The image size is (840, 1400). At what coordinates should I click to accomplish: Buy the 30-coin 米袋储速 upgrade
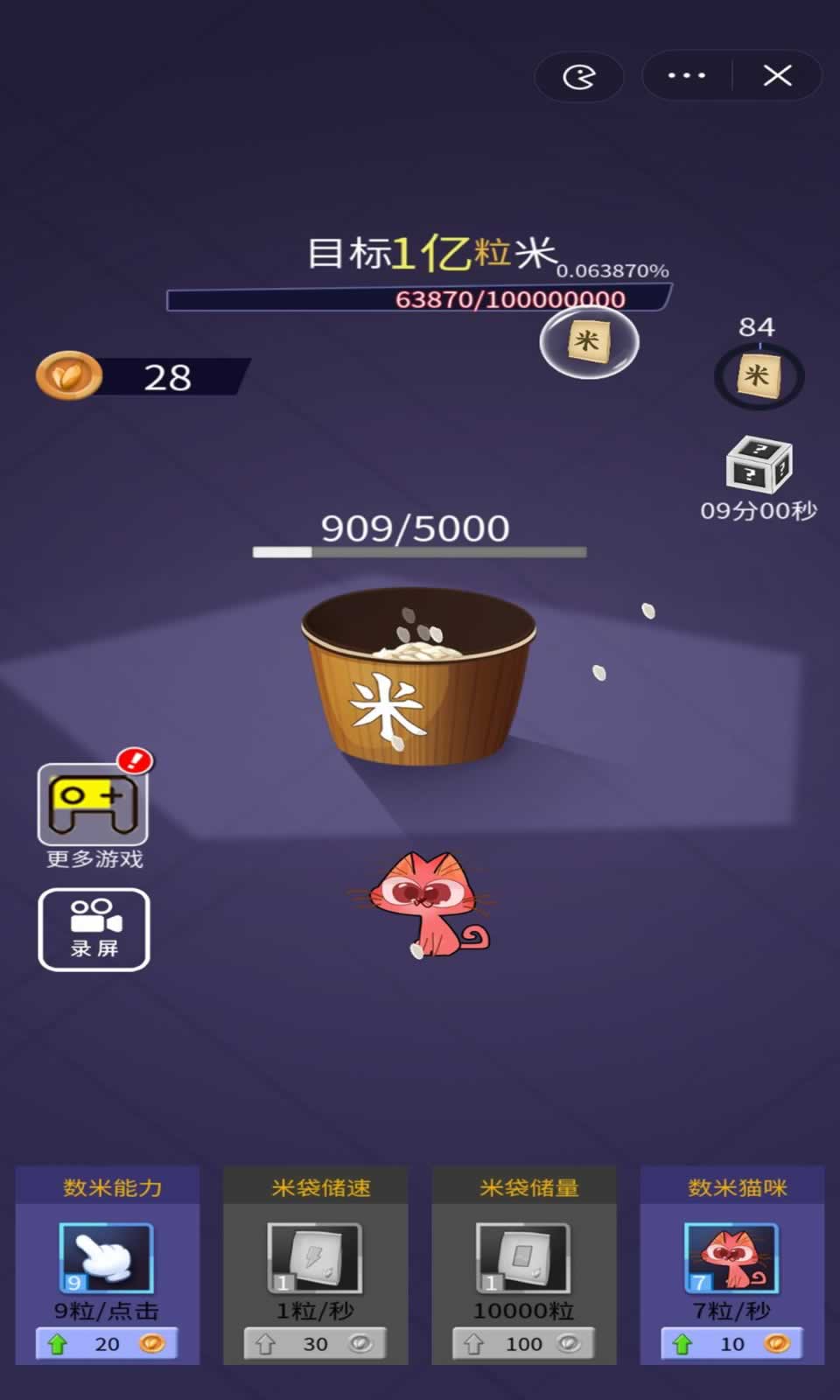314,1344
